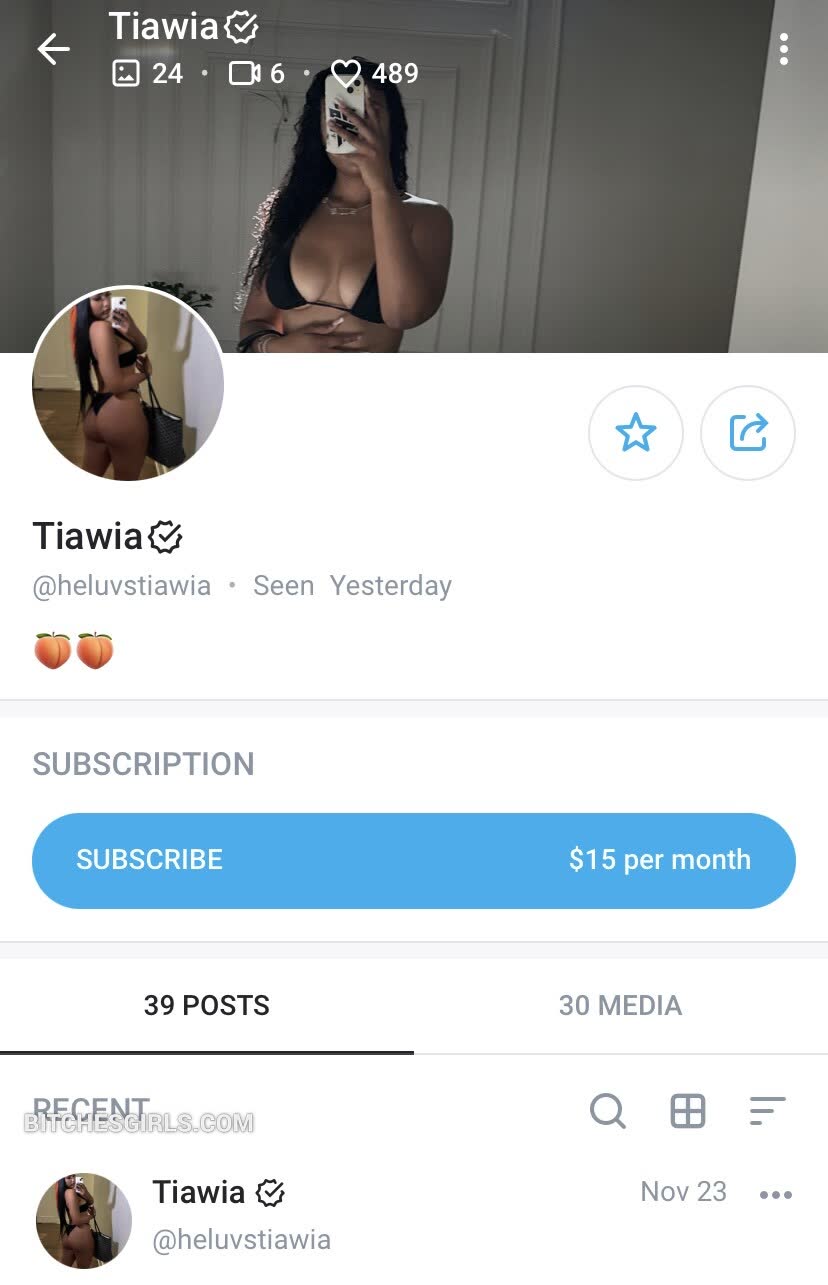
Task: Go back using the top arrow
Action: [x=54, y=49]
